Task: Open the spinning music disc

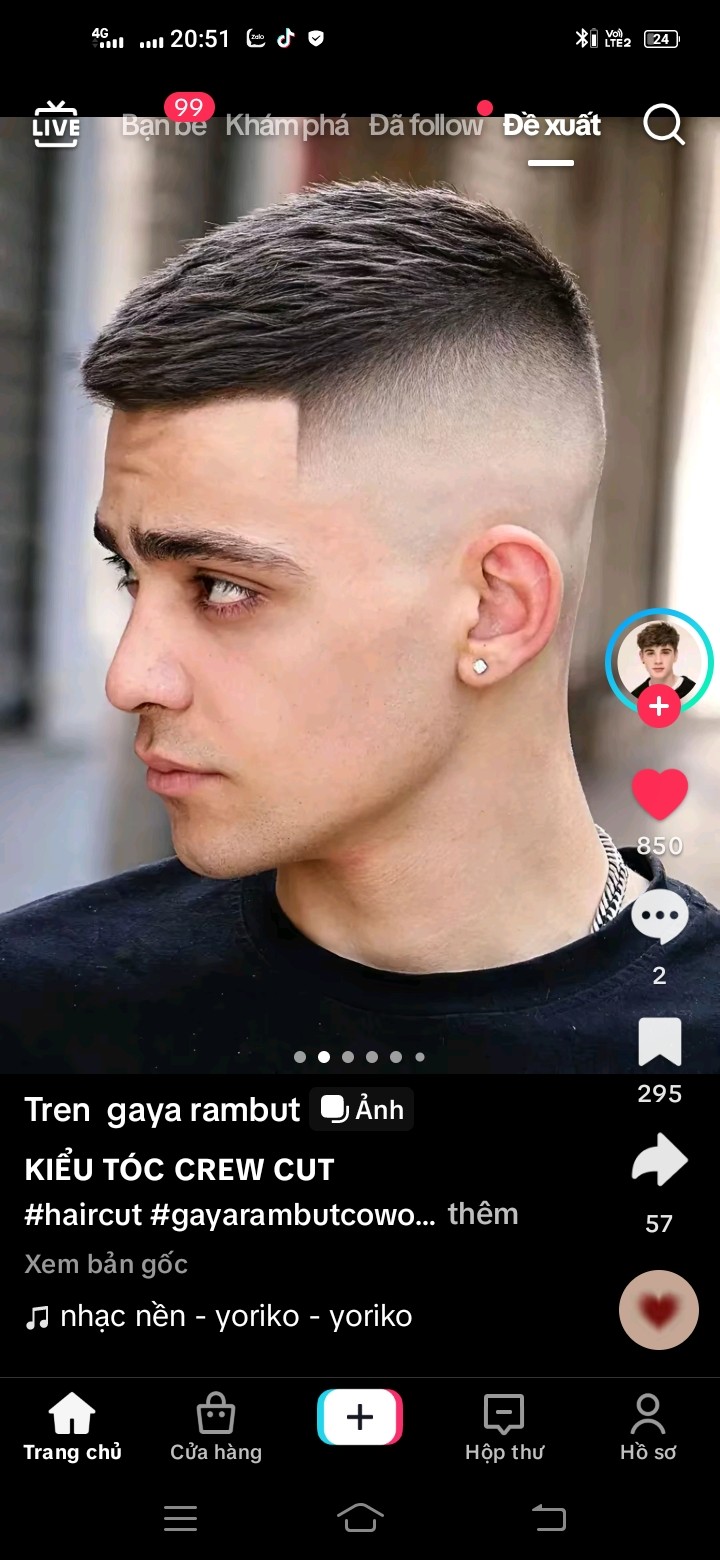Action: point(658,1310)
